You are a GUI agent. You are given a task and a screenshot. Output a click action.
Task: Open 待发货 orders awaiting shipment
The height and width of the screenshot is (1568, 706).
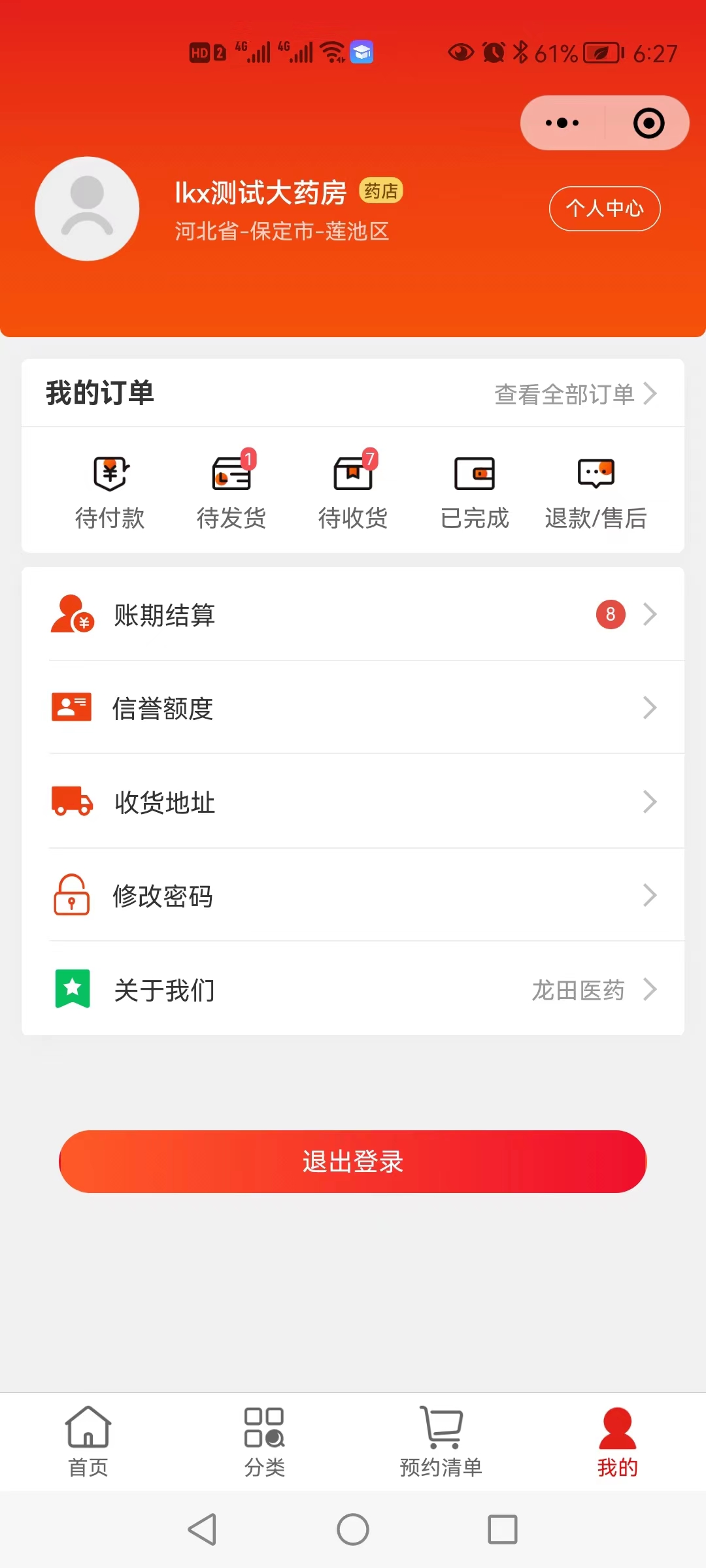coord(231,490)
